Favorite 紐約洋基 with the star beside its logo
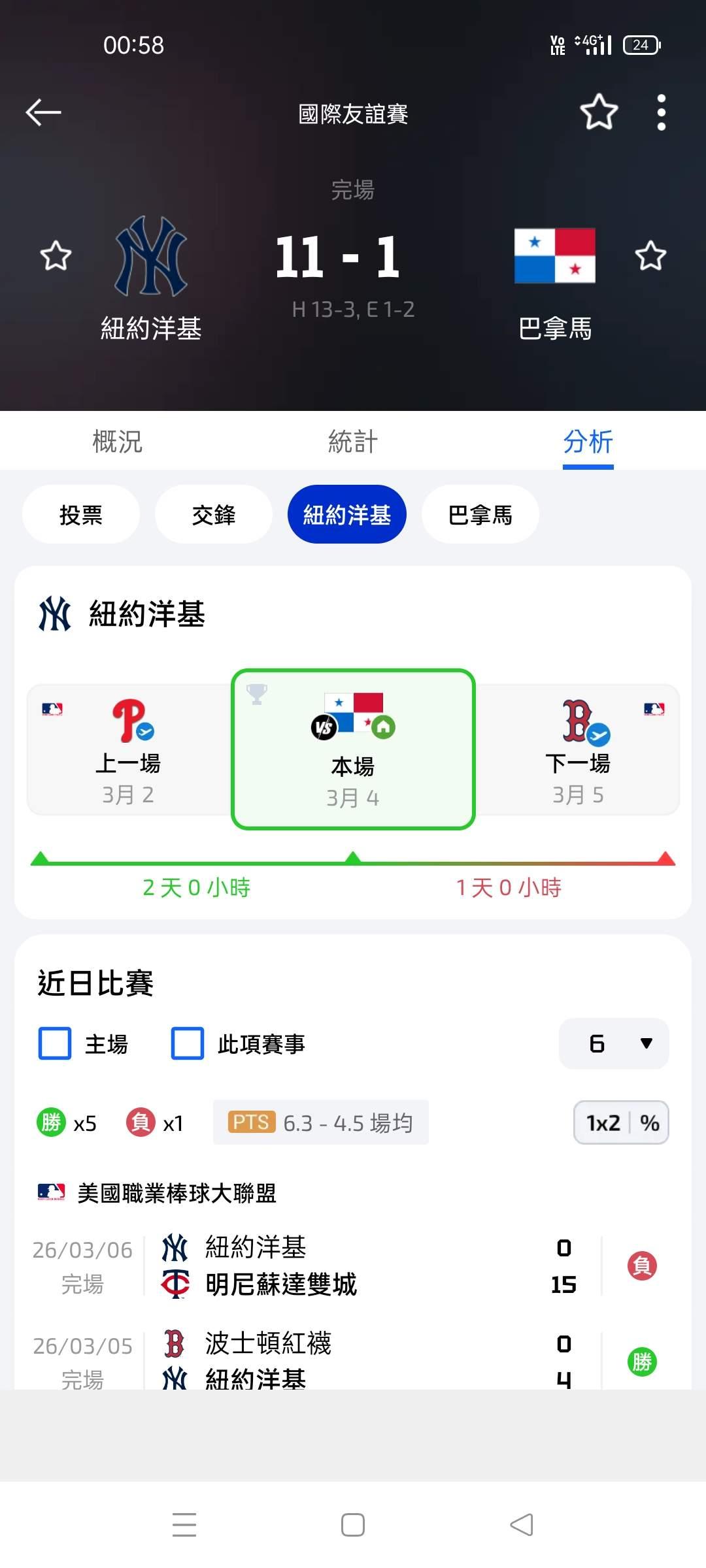 click(56, 255)
